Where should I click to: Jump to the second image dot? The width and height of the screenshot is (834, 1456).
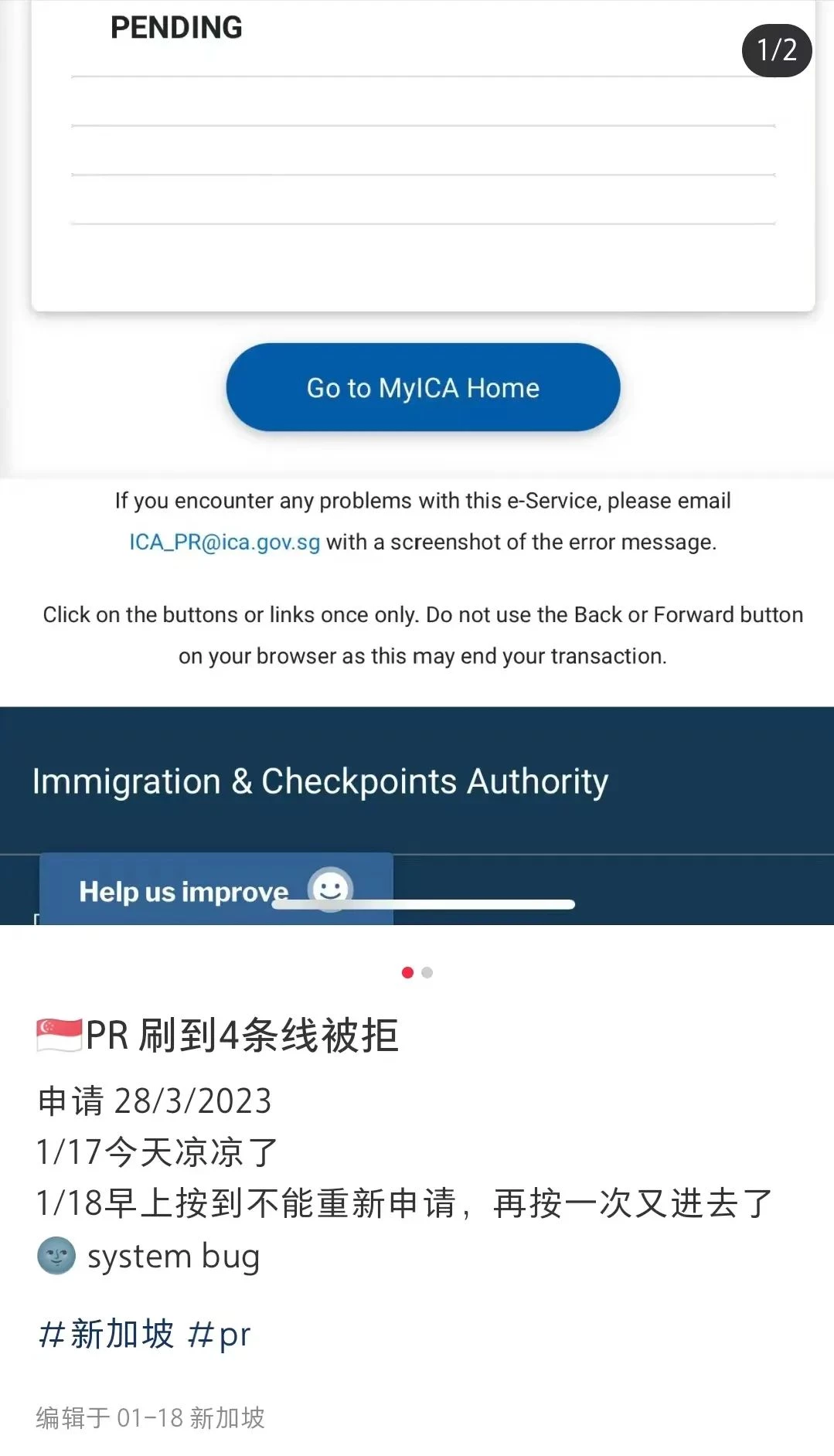coord(427,972)
